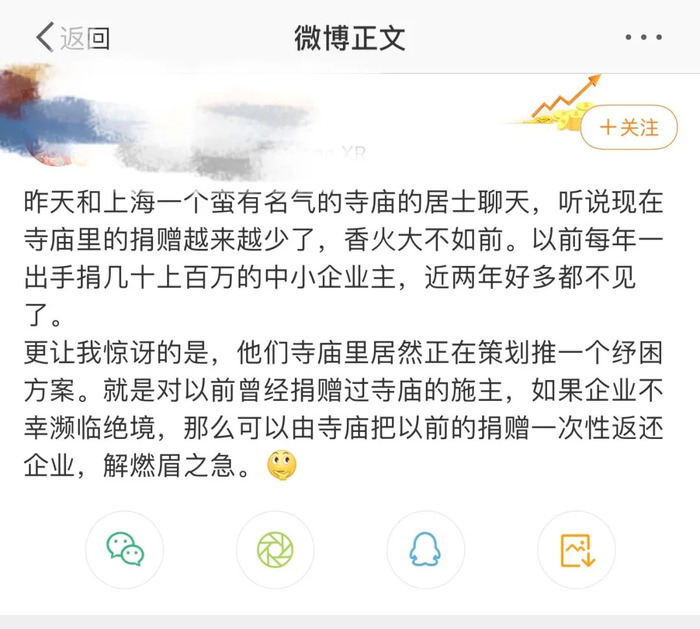Share post to WeChat Moments

(275, 548)
